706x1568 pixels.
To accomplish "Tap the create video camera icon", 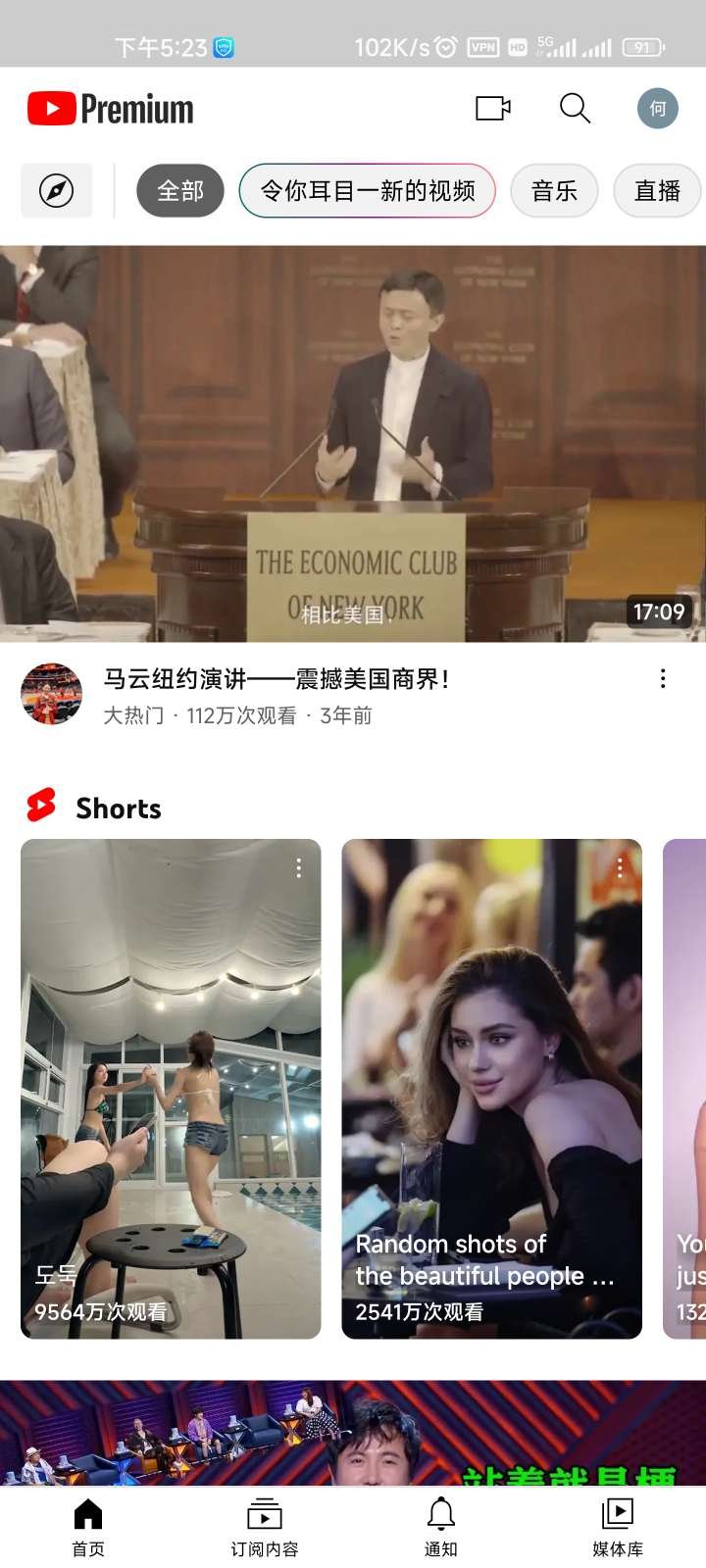I will pyautogui.click(x=493, y=109).
